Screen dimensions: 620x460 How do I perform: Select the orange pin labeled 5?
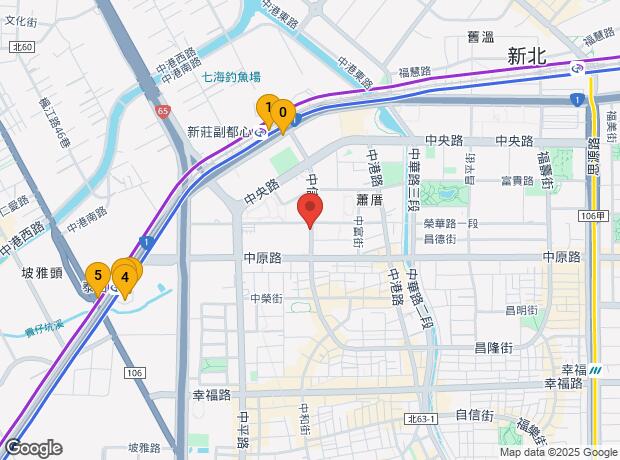point(96,274)
